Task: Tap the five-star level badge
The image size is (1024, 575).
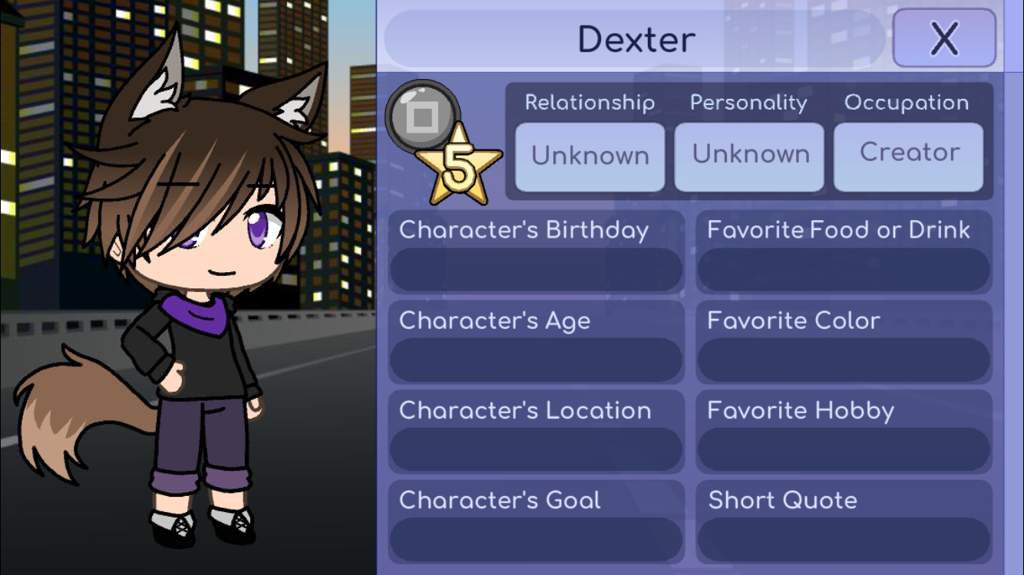Action: point(457,165)
